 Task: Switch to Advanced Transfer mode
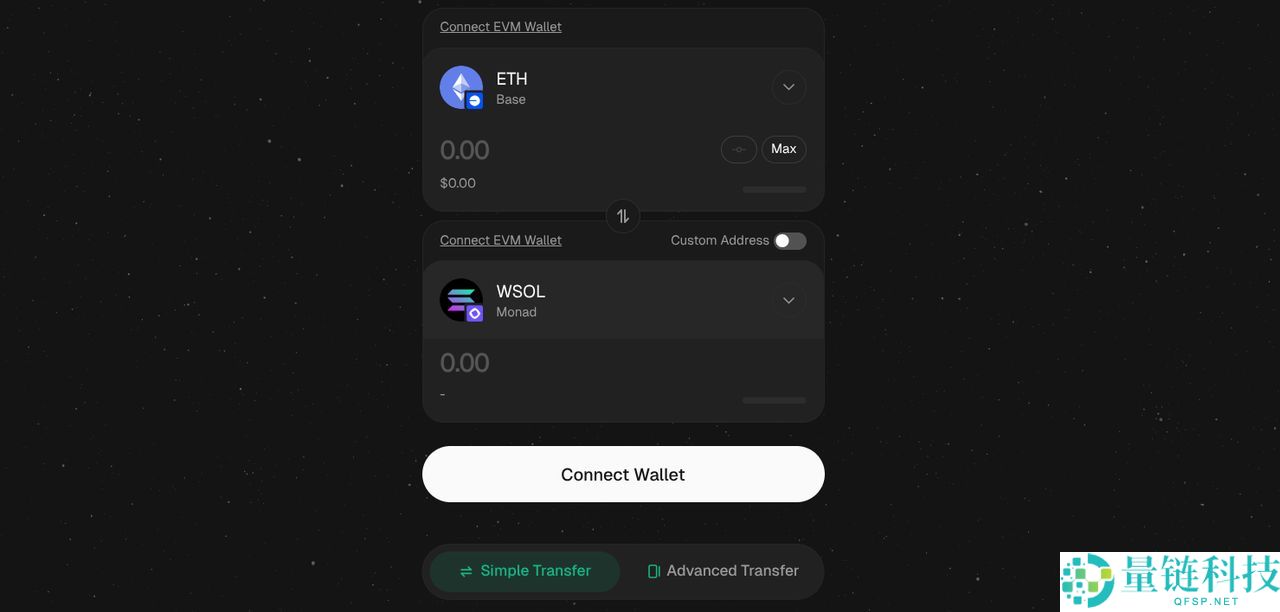coord(722,571)
